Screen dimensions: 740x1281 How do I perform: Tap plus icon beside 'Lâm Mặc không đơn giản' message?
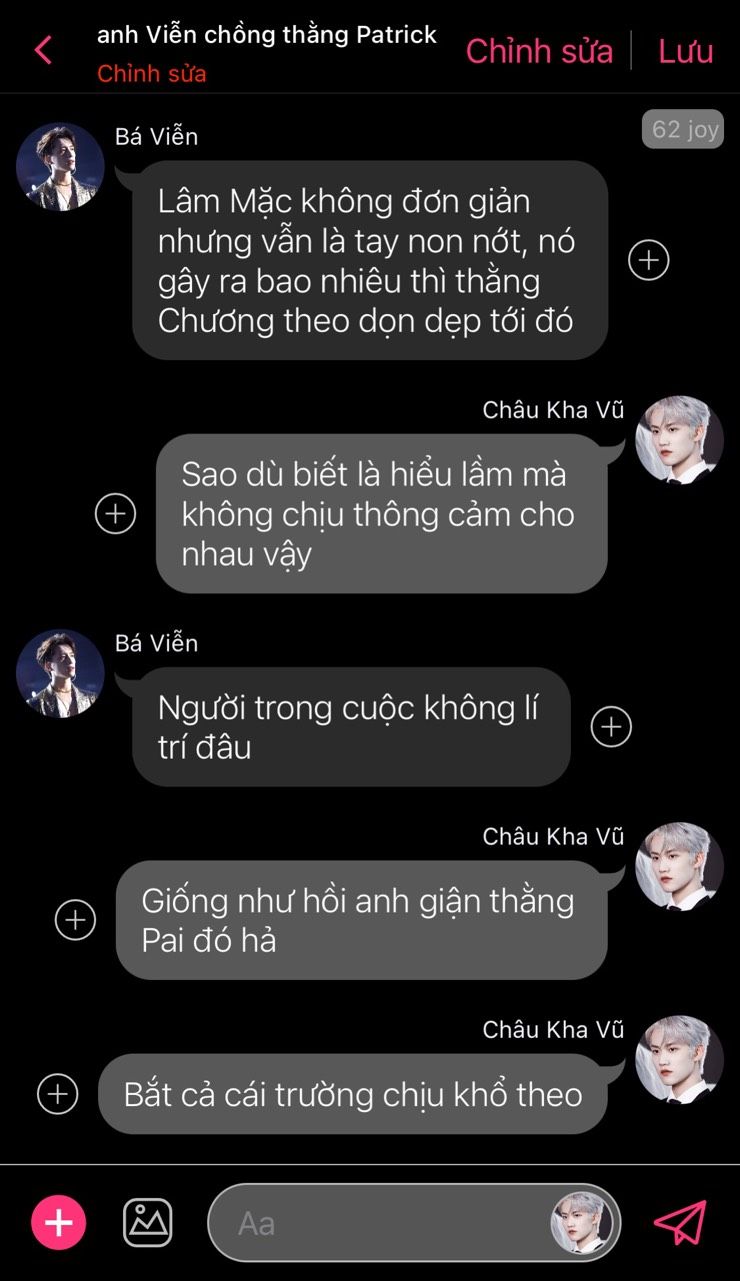(648, 260)
